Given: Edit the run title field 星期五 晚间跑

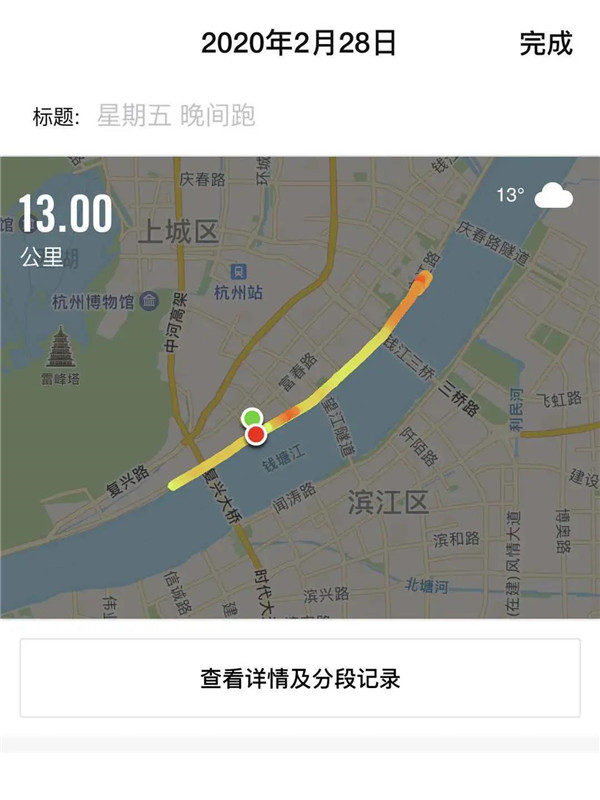Looking at the screenshot, I should [x=176, y=116].
